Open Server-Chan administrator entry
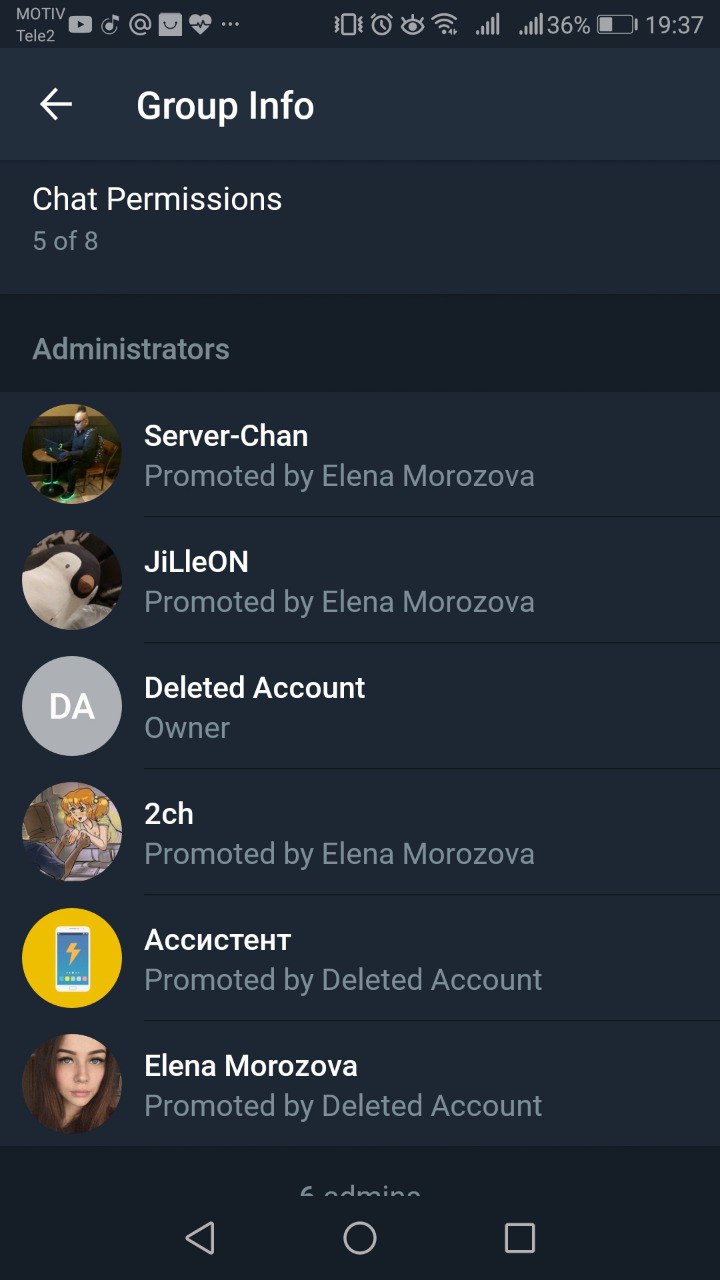Image resolution: width=720 pixels, height=1280 pixels. pyautogui.click(x=360, y=454)
